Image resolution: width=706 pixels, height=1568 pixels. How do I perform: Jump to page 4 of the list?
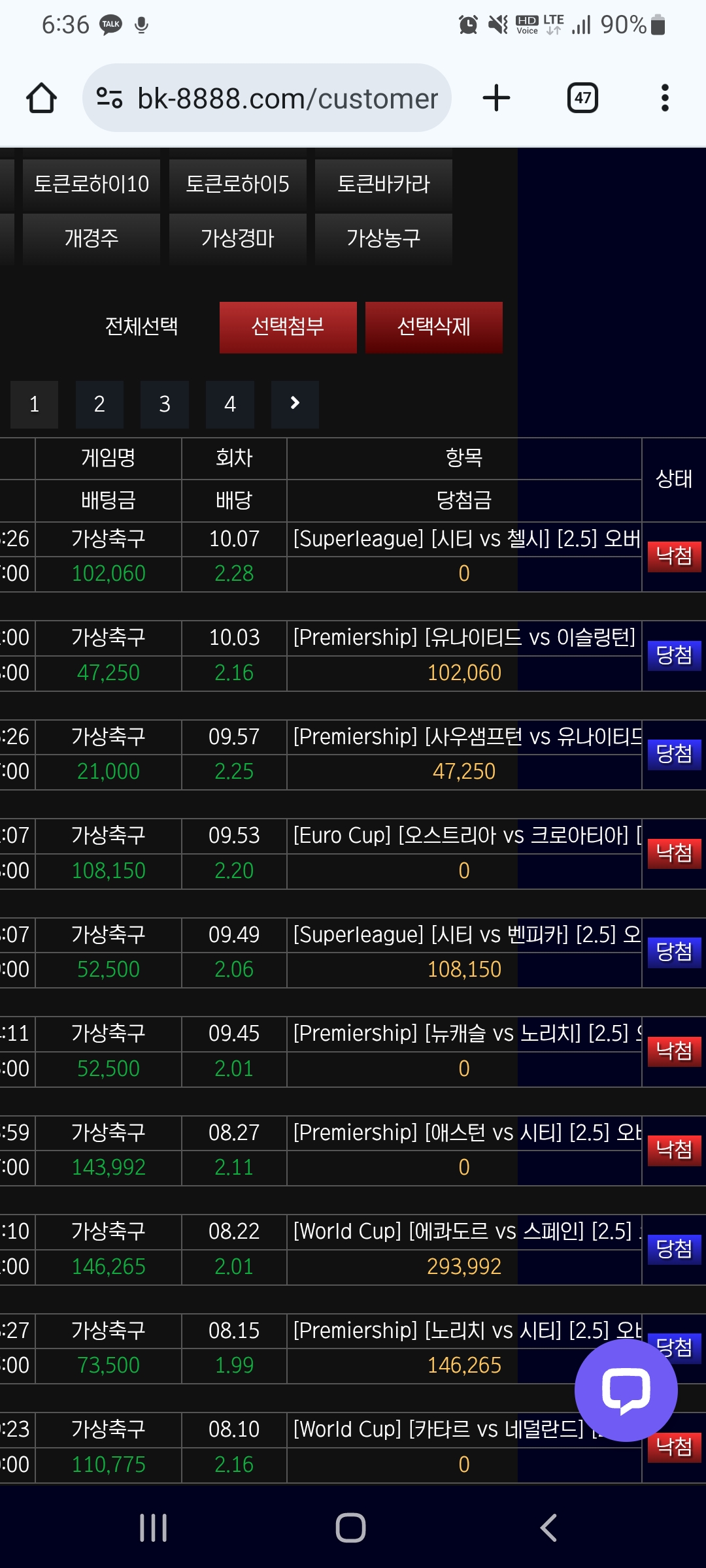tap(230, 404)
